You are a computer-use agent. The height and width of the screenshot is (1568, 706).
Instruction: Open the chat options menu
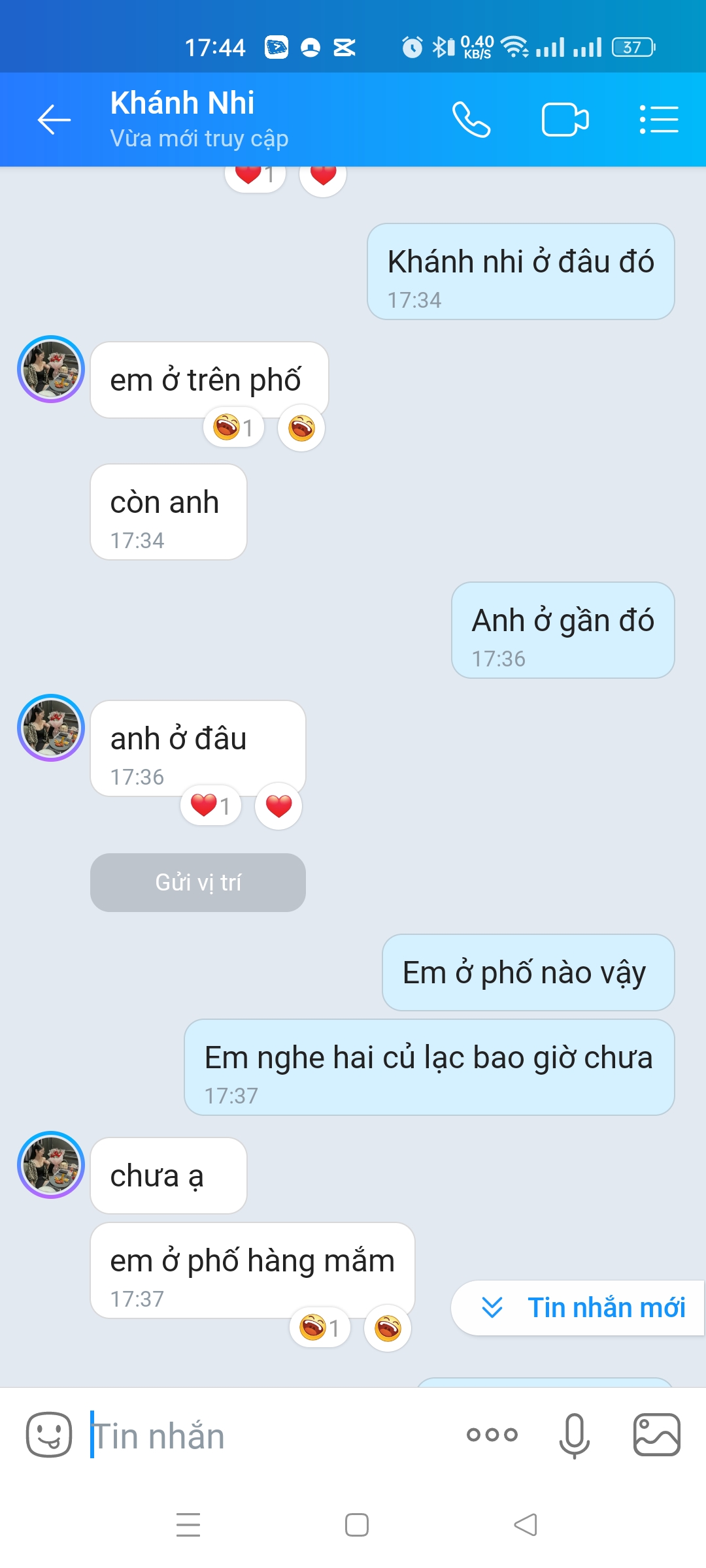coord(658,120)
